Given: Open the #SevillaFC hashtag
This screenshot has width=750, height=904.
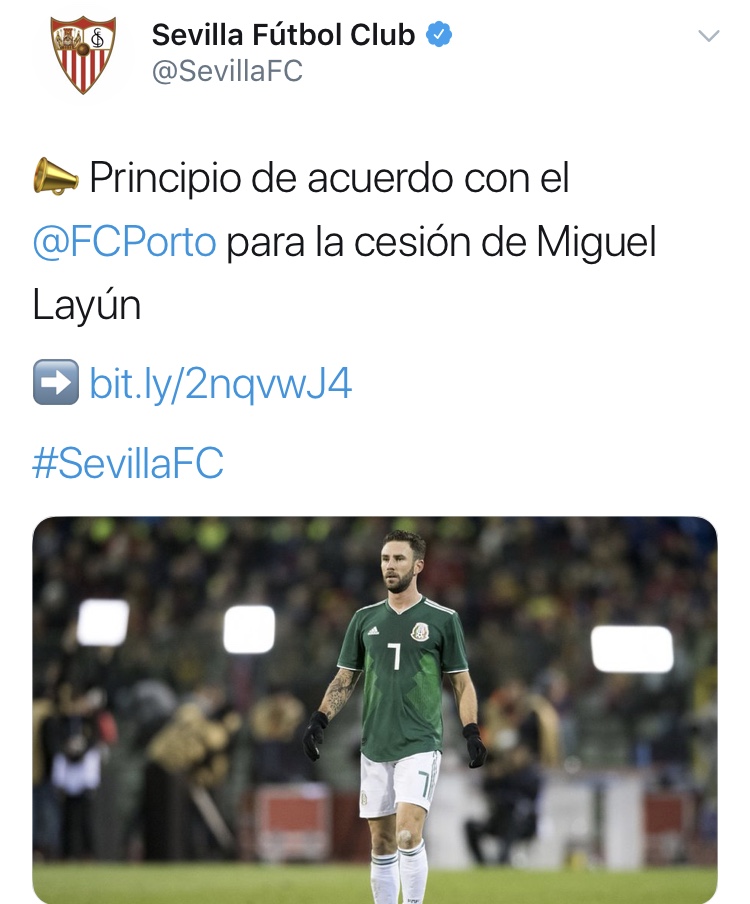Looking at the screenshot, I should (x=128, y=464).
